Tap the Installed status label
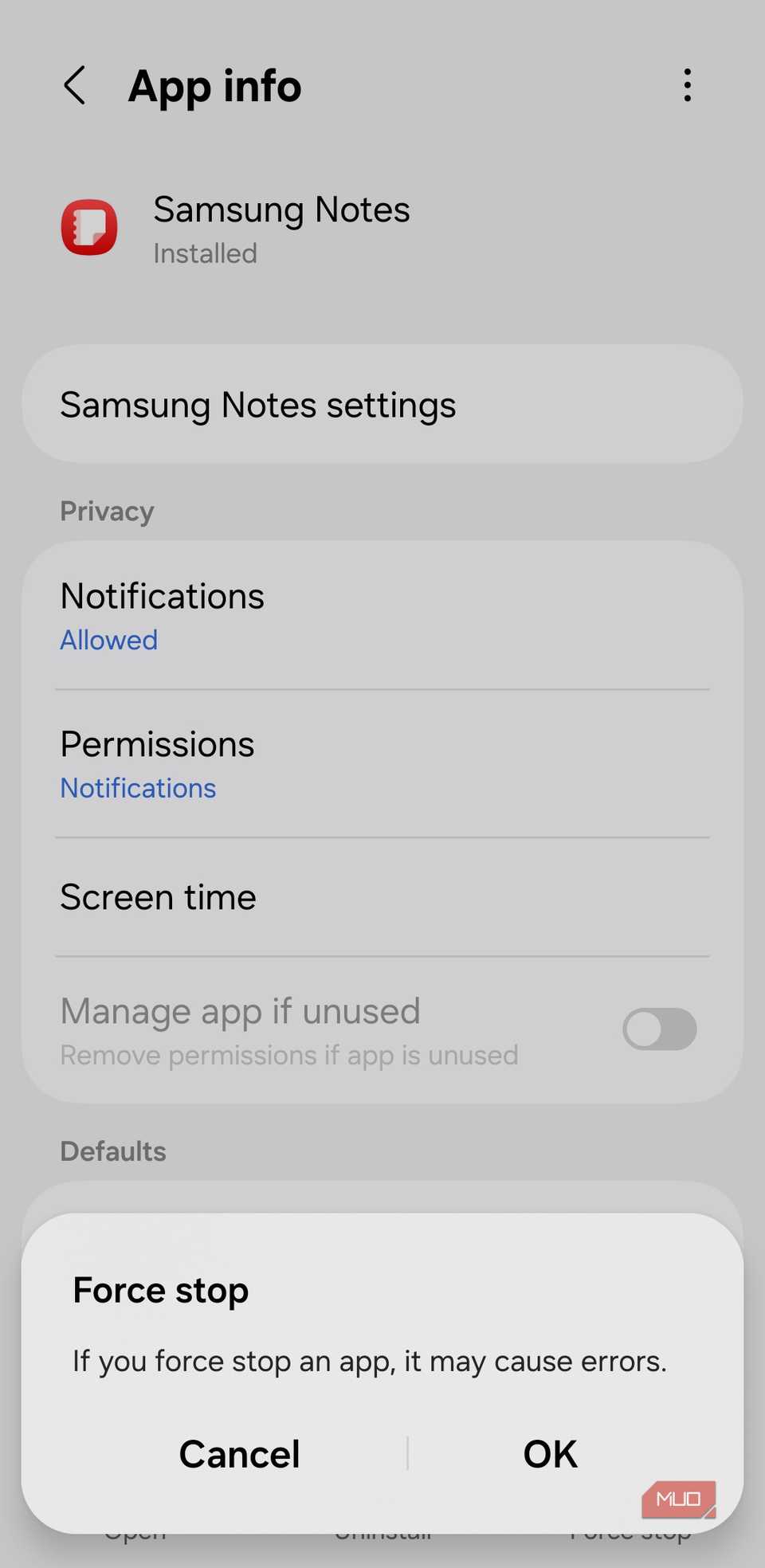 click(205, 253)
